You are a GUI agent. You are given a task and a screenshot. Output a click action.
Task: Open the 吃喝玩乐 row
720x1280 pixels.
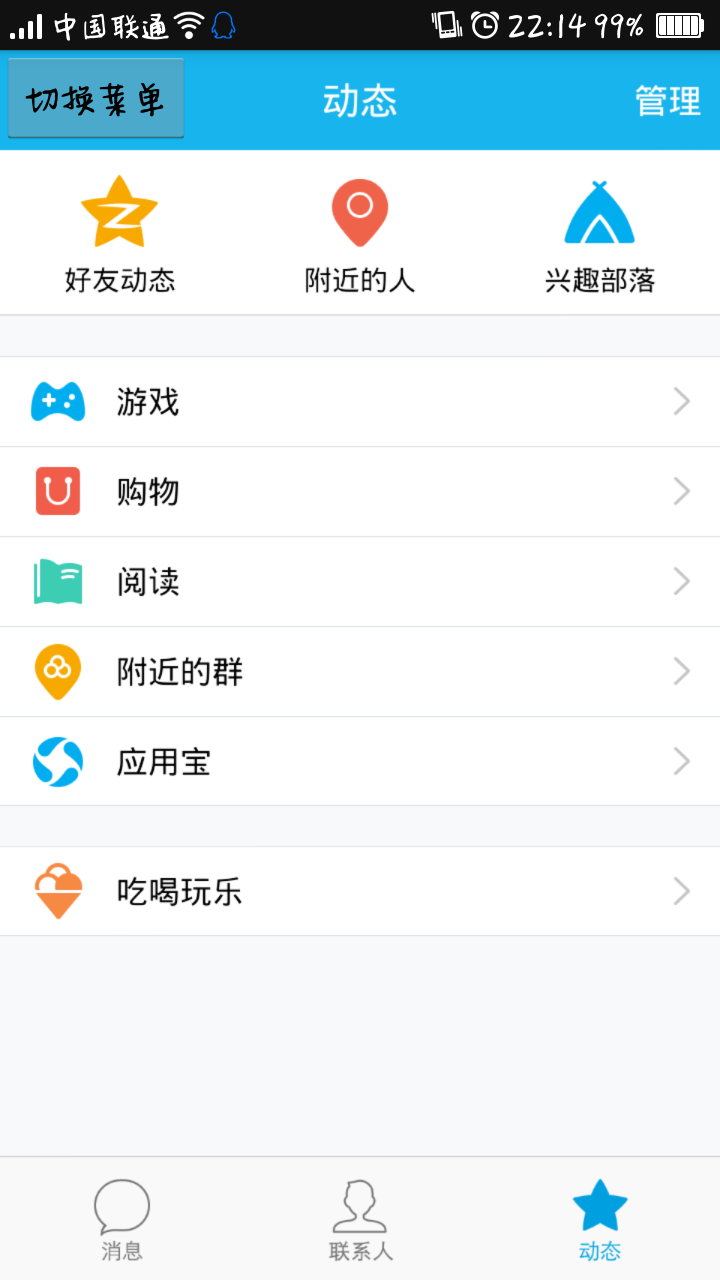tap(360, 891)
